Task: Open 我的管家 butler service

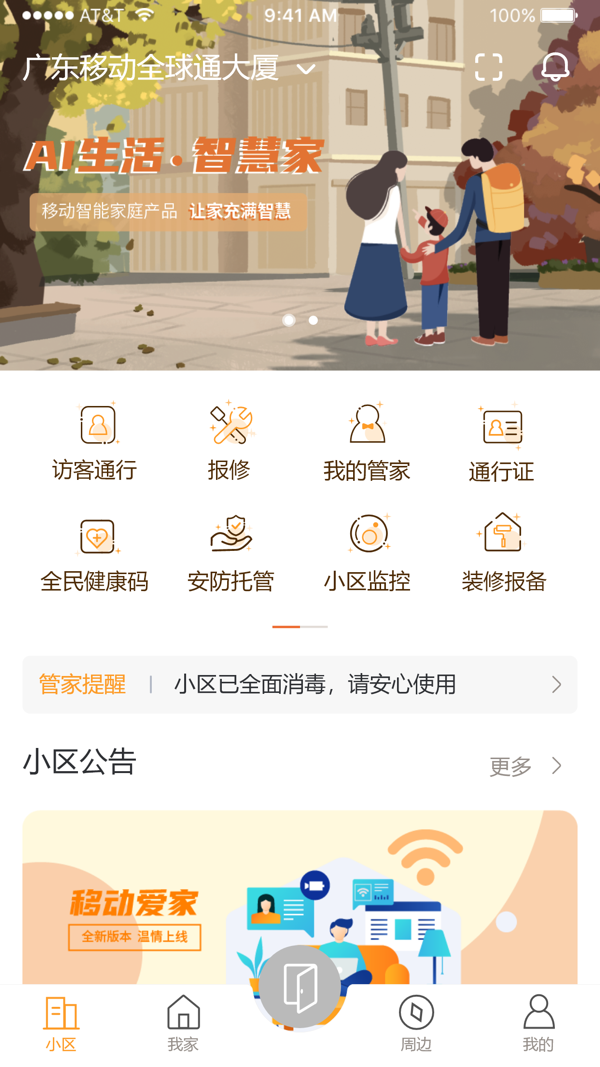Action: point(367,442)
